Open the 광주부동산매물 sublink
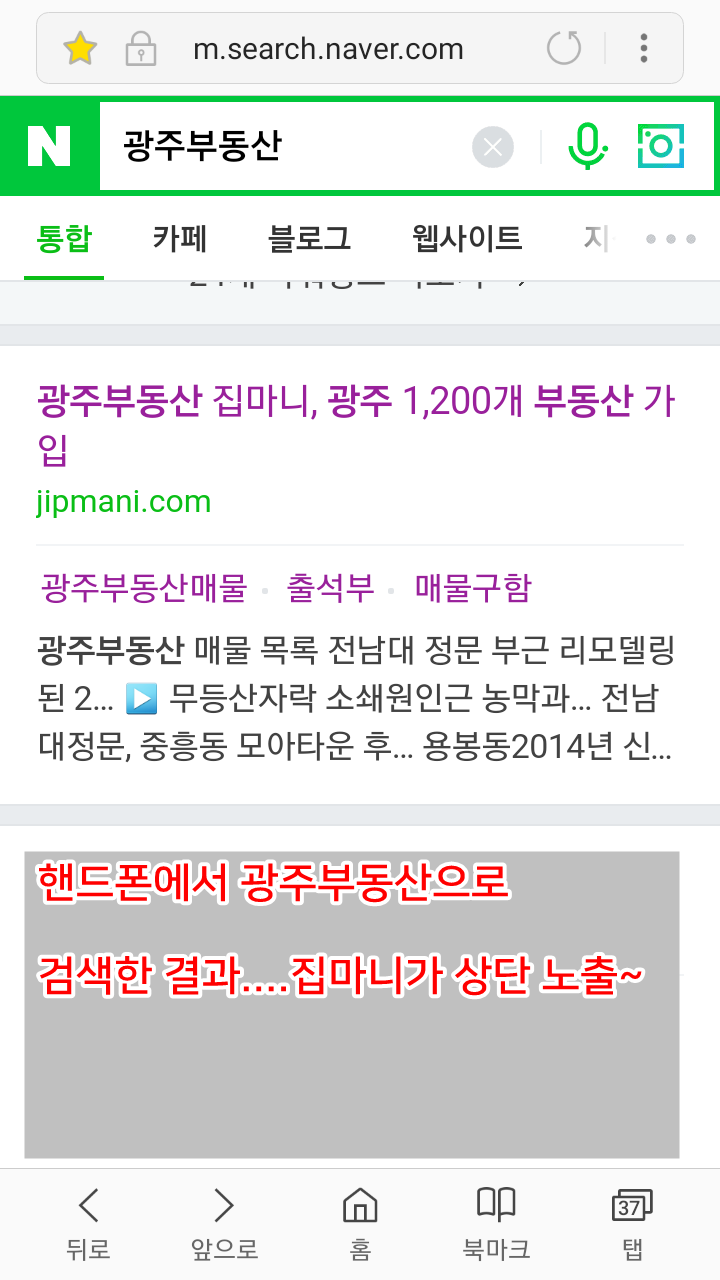720x1280 pixels. (x=143, y=588)
